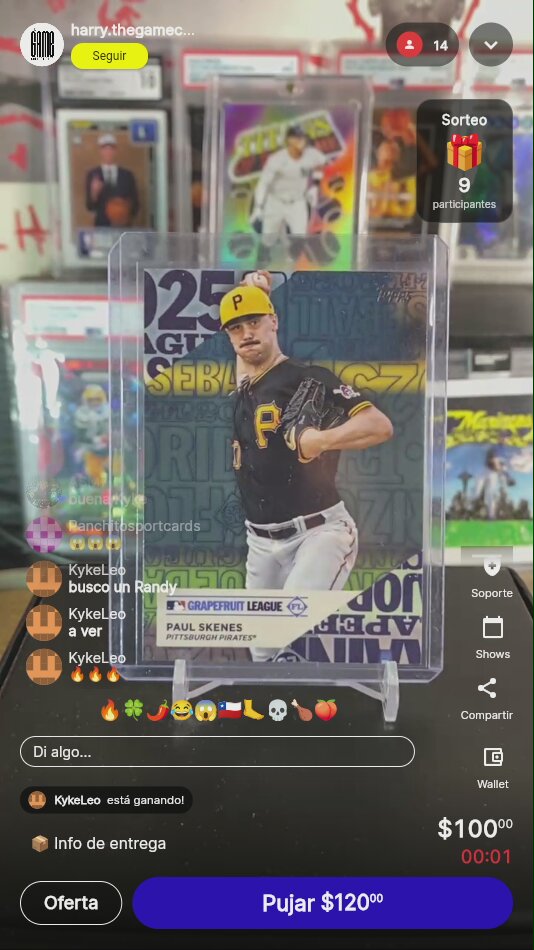Collapse the stream with the chevron button
This screenshot has height=950, width=534.
pos(491,45)
